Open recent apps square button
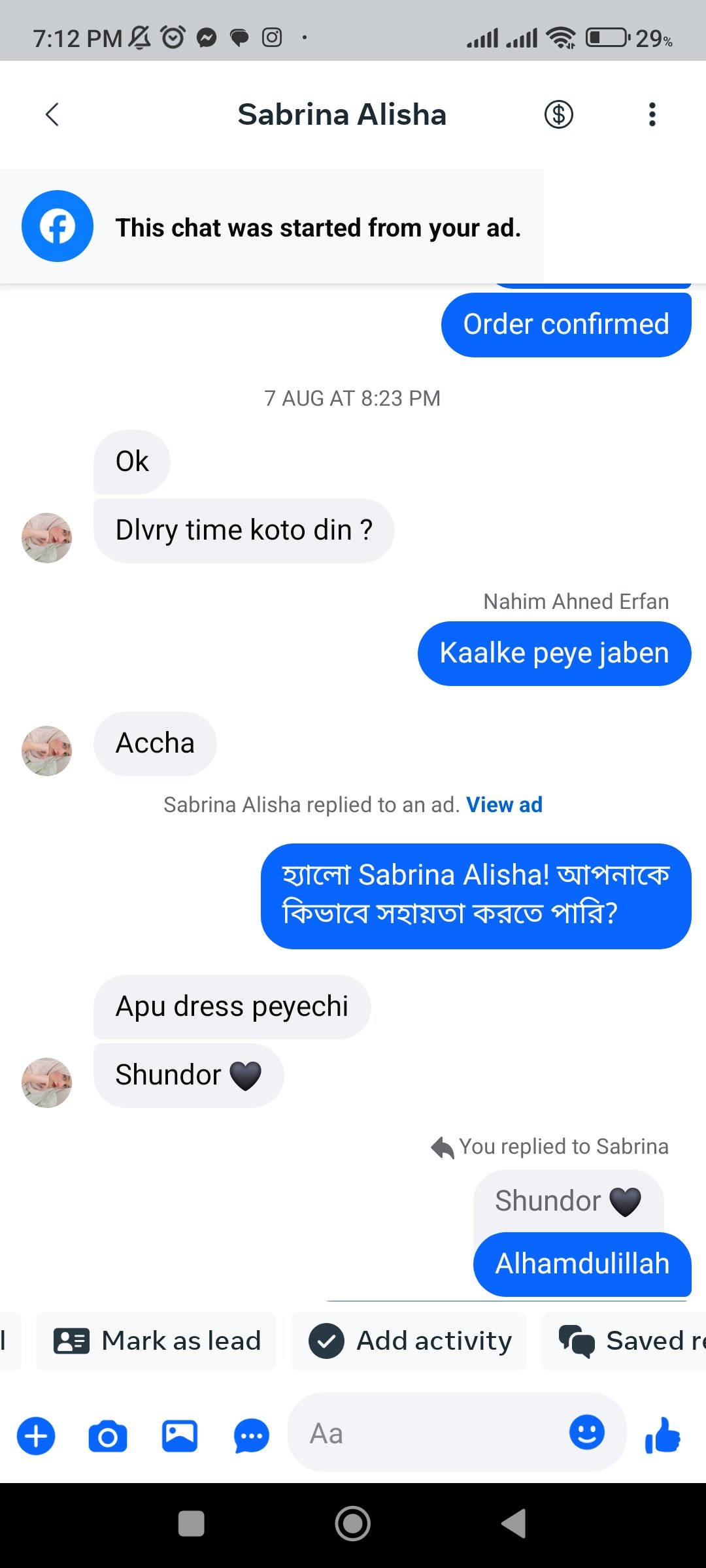The height and width of the screenshot is (1568, 706). (192, 1524)
